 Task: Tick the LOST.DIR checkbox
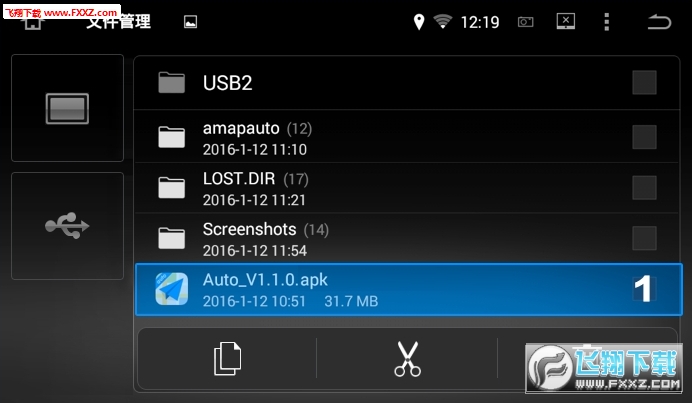[644, 188]
